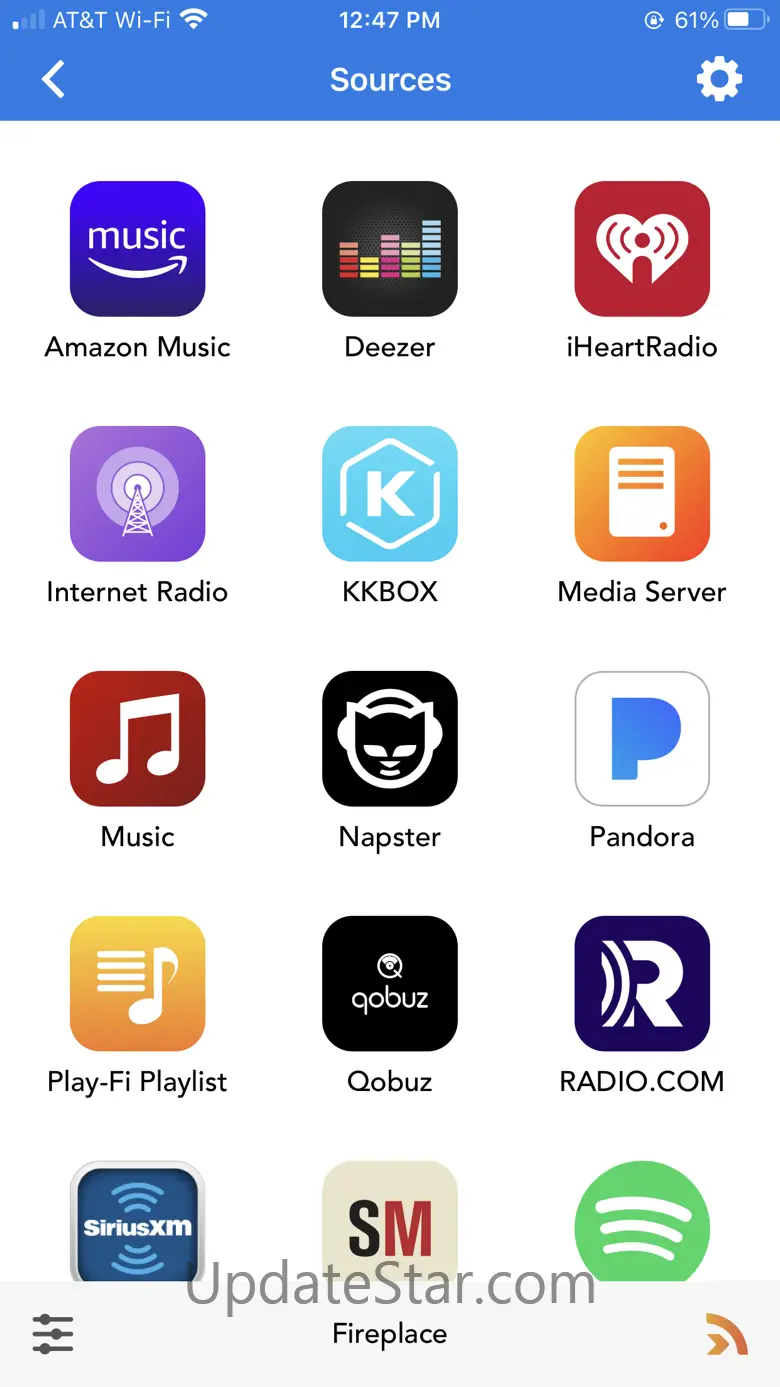Open RADIO.COM
Image resolution: width=780 pixels, height=1387 pixels.
(642, 984)
